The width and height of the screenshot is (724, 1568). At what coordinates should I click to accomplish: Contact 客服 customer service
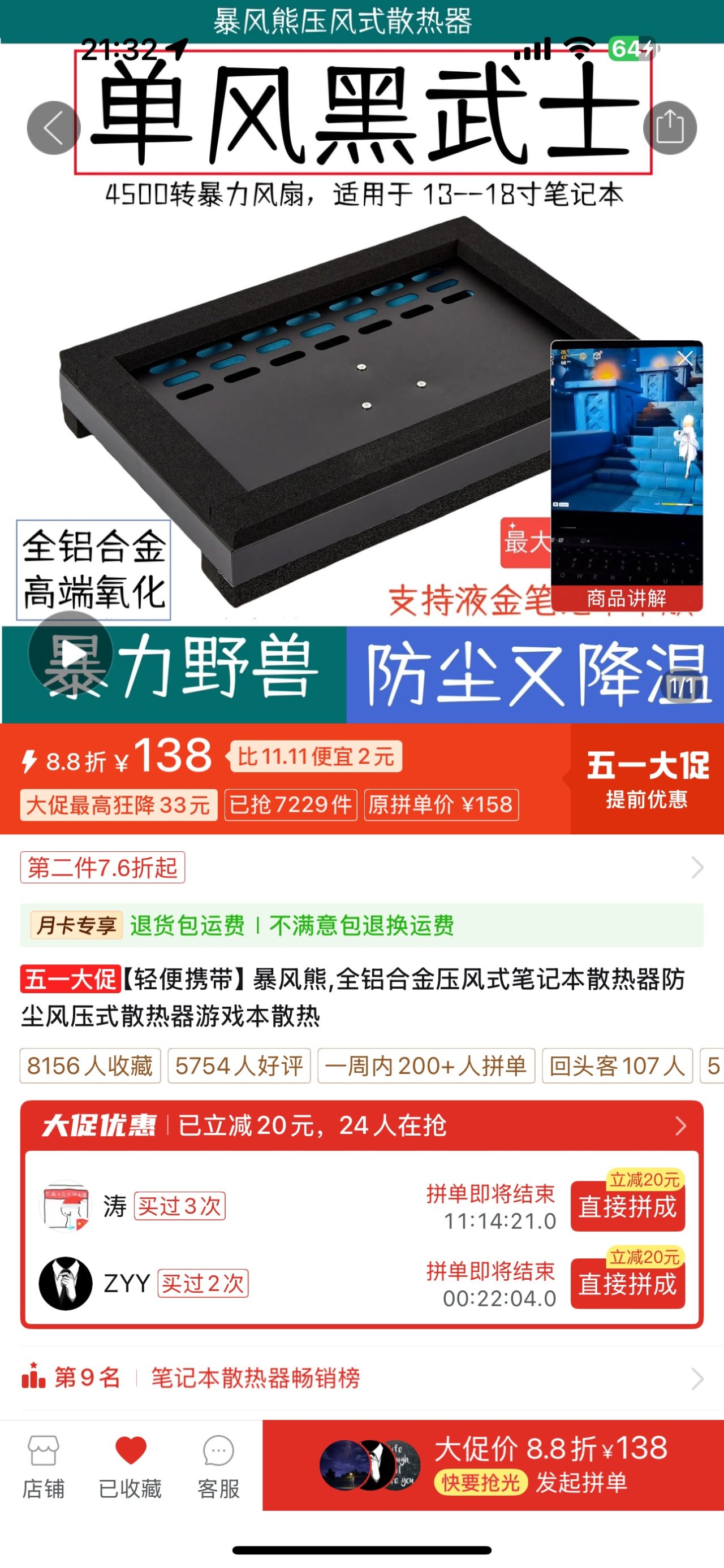pyautogui.click(x=218, y=1467)
